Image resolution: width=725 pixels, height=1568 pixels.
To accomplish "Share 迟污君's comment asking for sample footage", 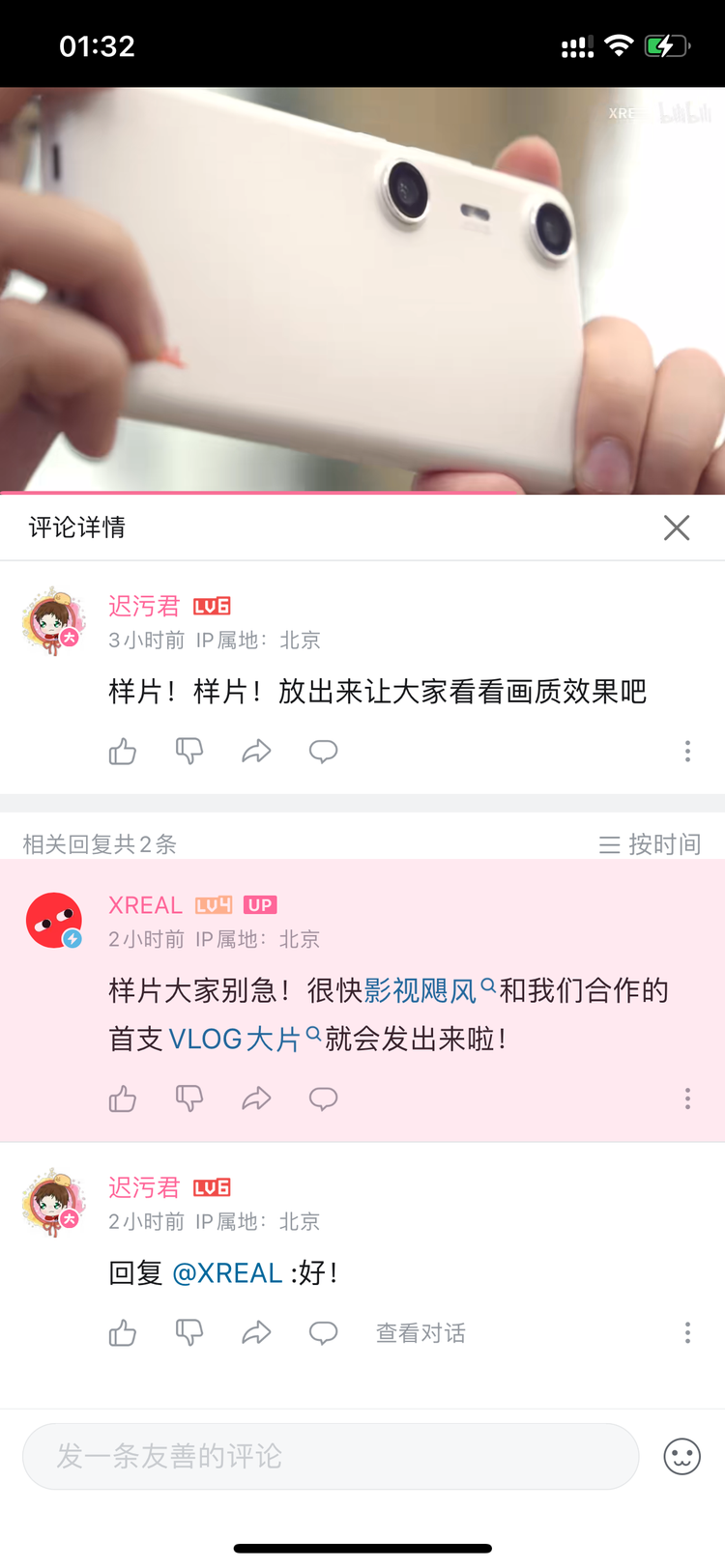I will click(256, 752).
